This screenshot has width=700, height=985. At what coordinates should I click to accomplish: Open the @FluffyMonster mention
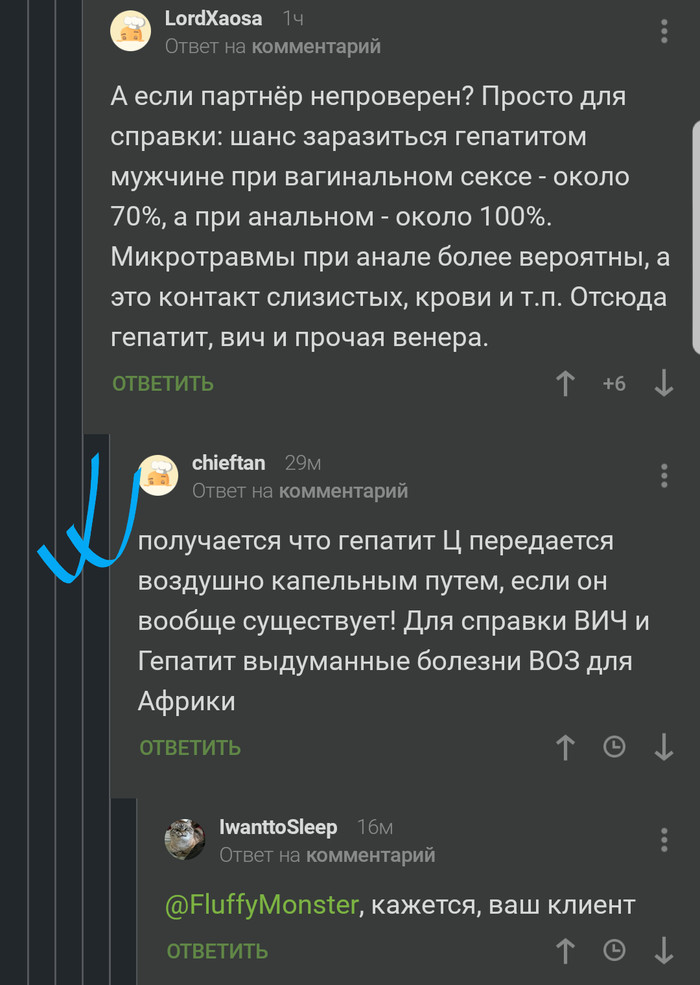click(261, 905)
